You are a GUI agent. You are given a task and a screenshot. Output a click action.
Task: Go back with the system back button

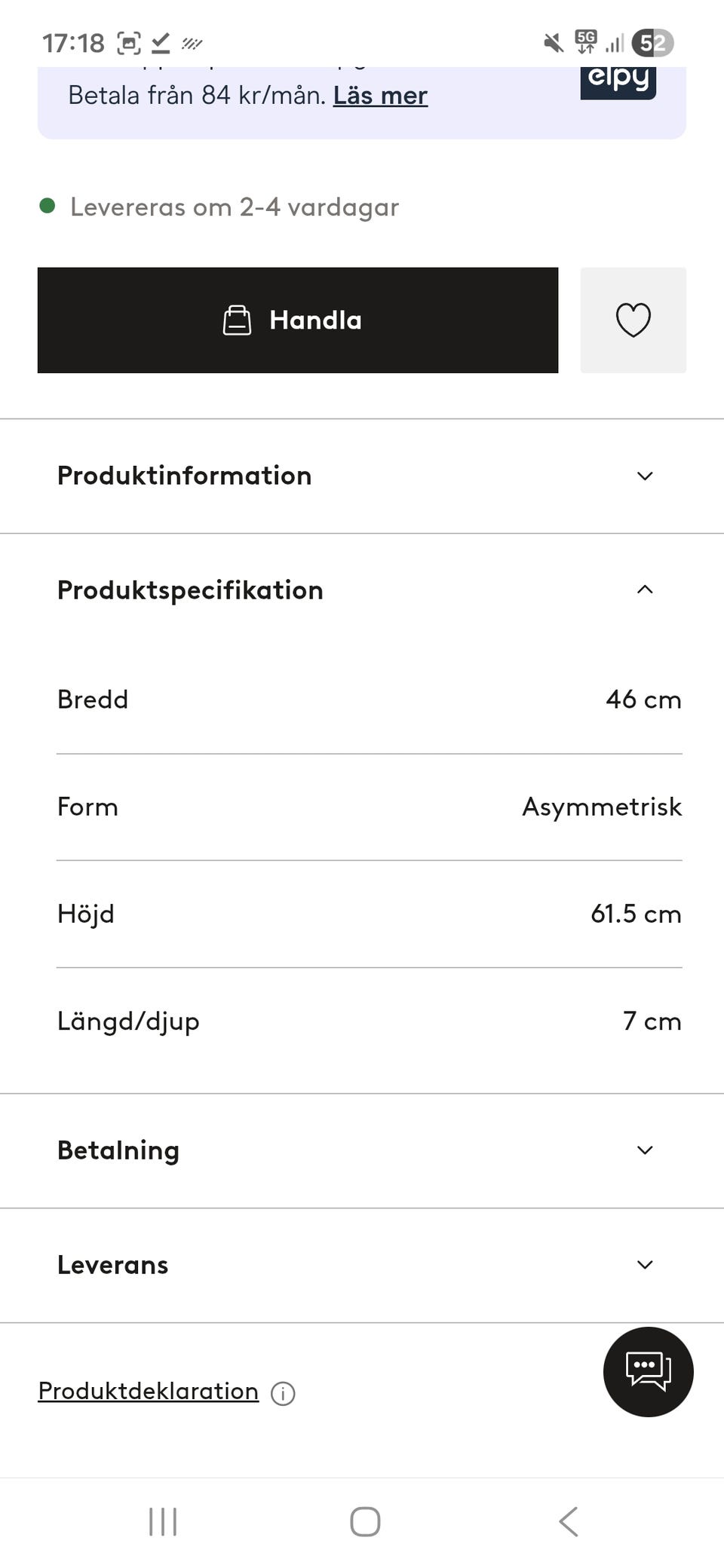[569, 1521]
